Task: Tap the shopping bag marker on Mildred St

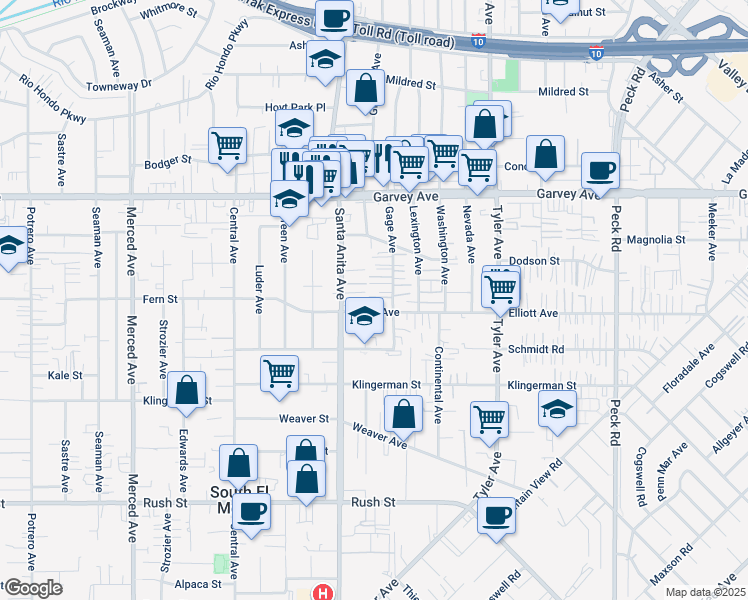Action: coord(366,88)
